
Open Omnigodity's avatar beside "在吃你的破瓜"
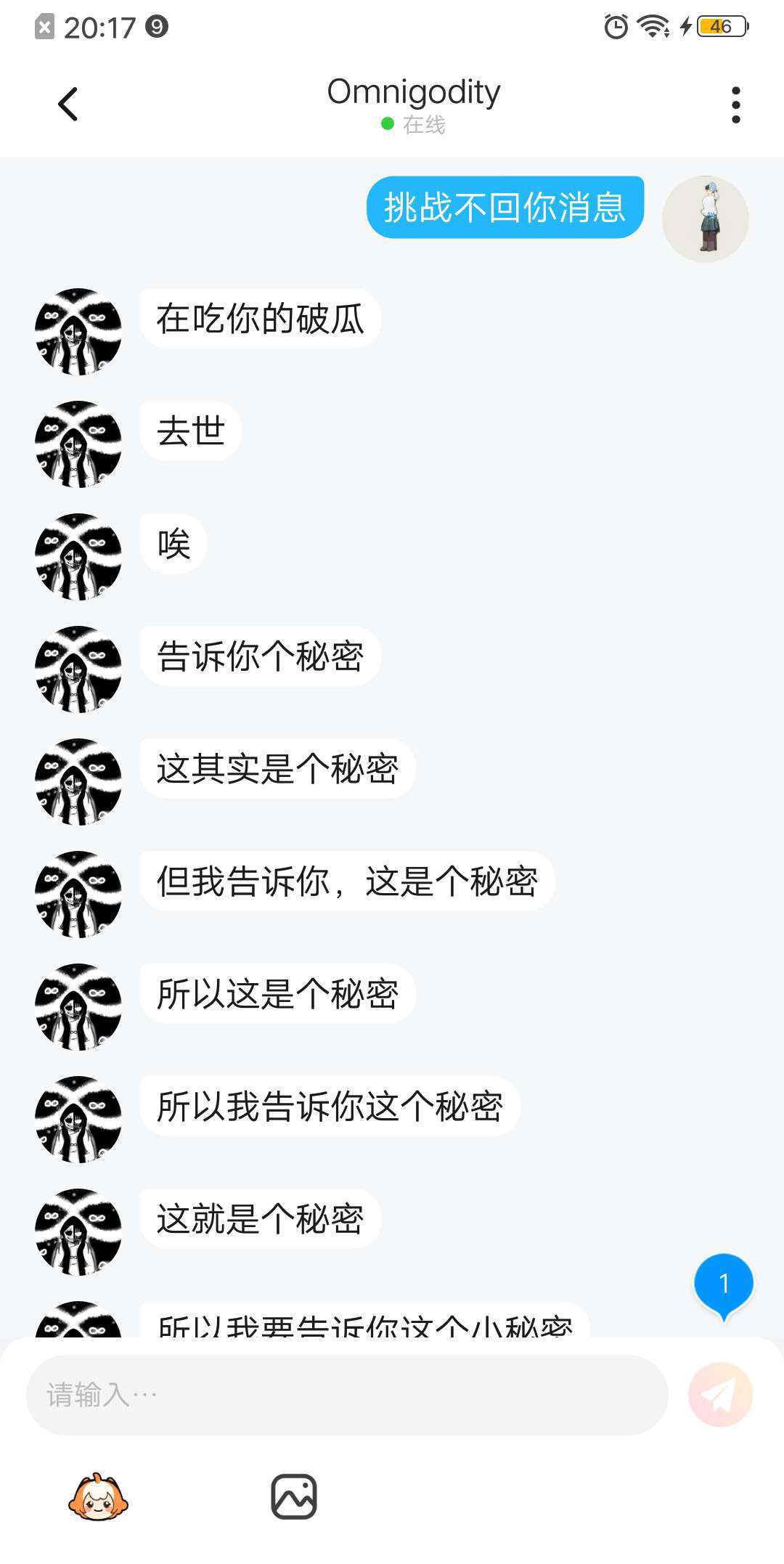(x=78, y=331)
